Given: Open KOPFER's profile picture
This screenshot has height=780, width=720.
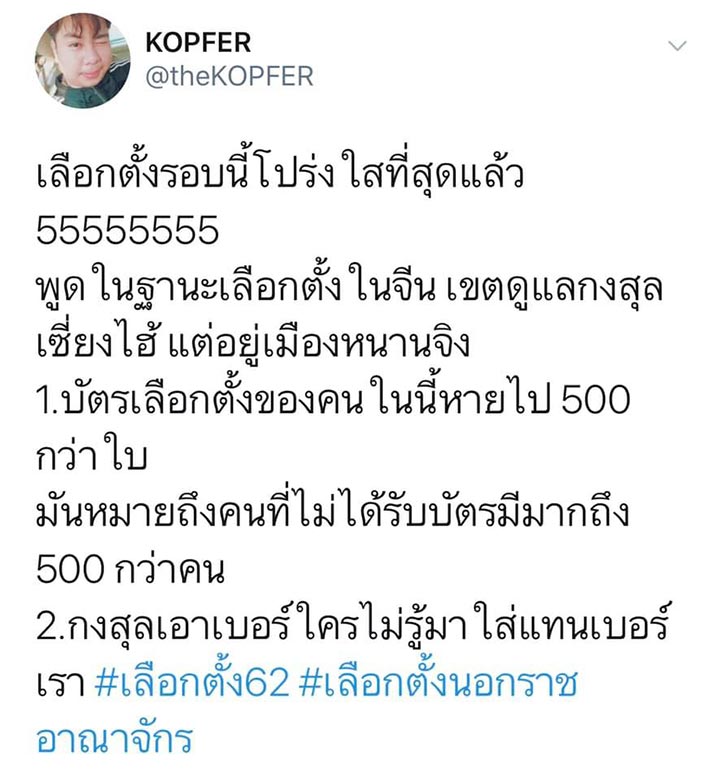Looking at the screenshot, I should (82, 61).
